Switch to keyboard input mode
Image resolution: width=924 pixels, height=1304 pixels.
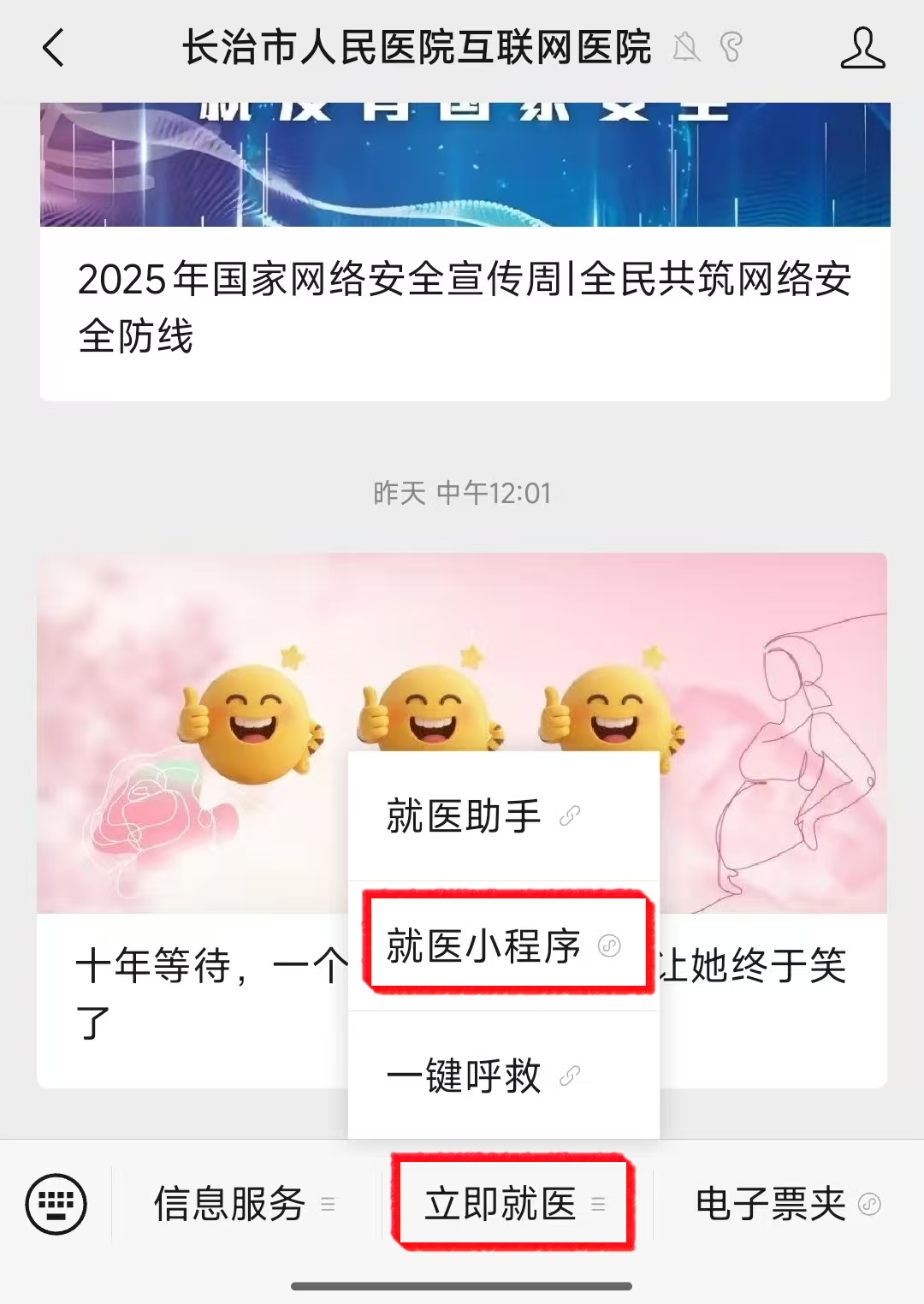(56, 1203)
